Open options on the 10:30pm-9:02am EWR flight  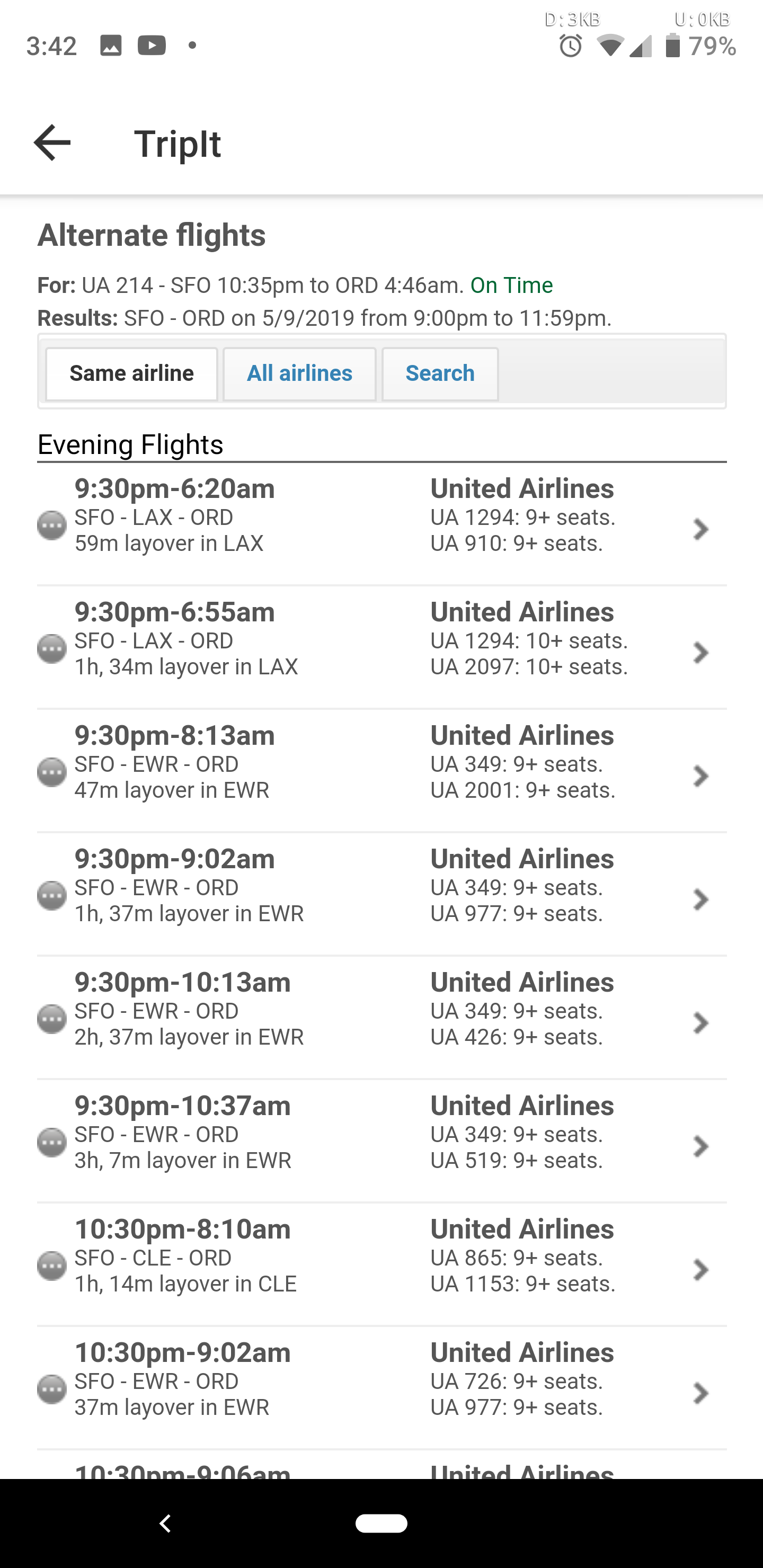(x=52, y=1389)
